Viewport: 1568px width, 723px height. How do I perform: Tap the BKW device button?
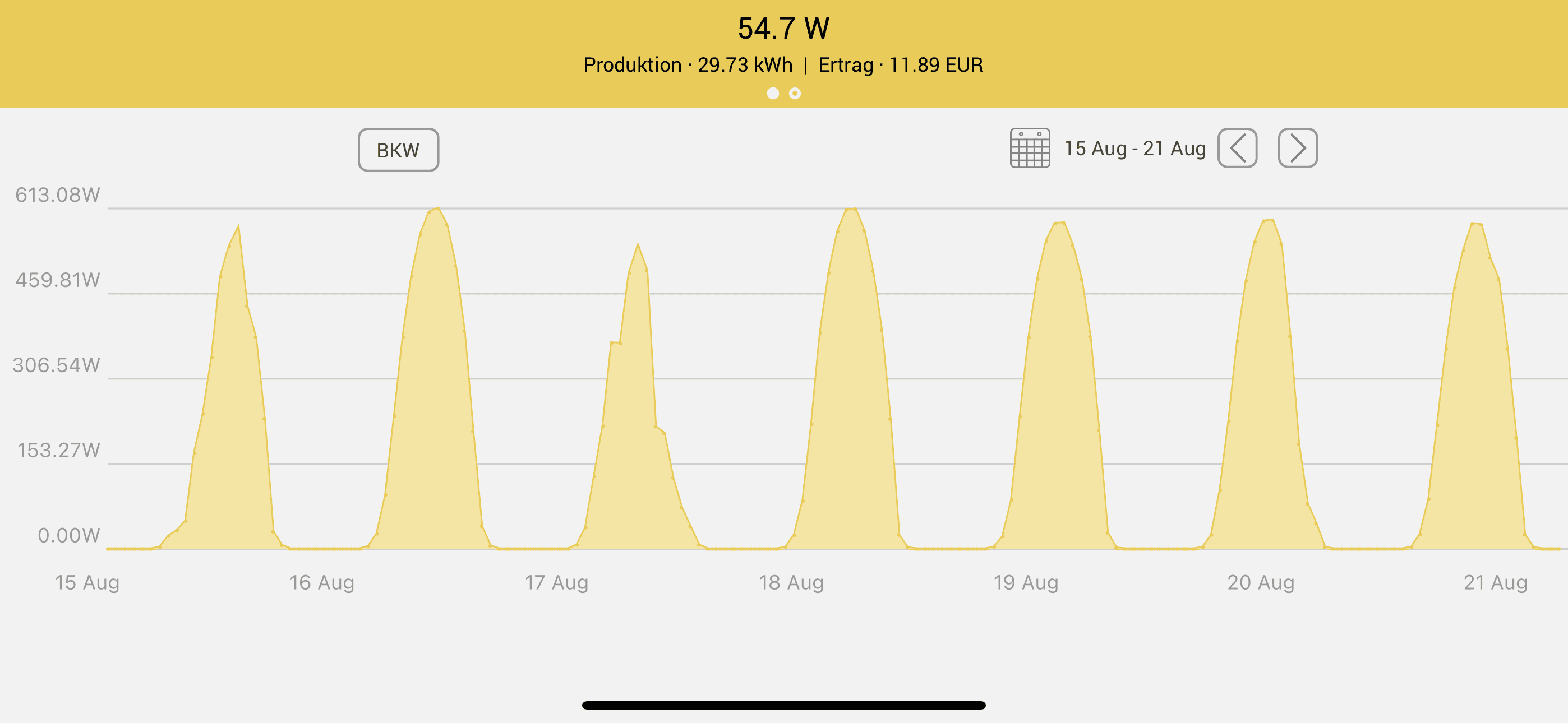[x=398, y=150]
